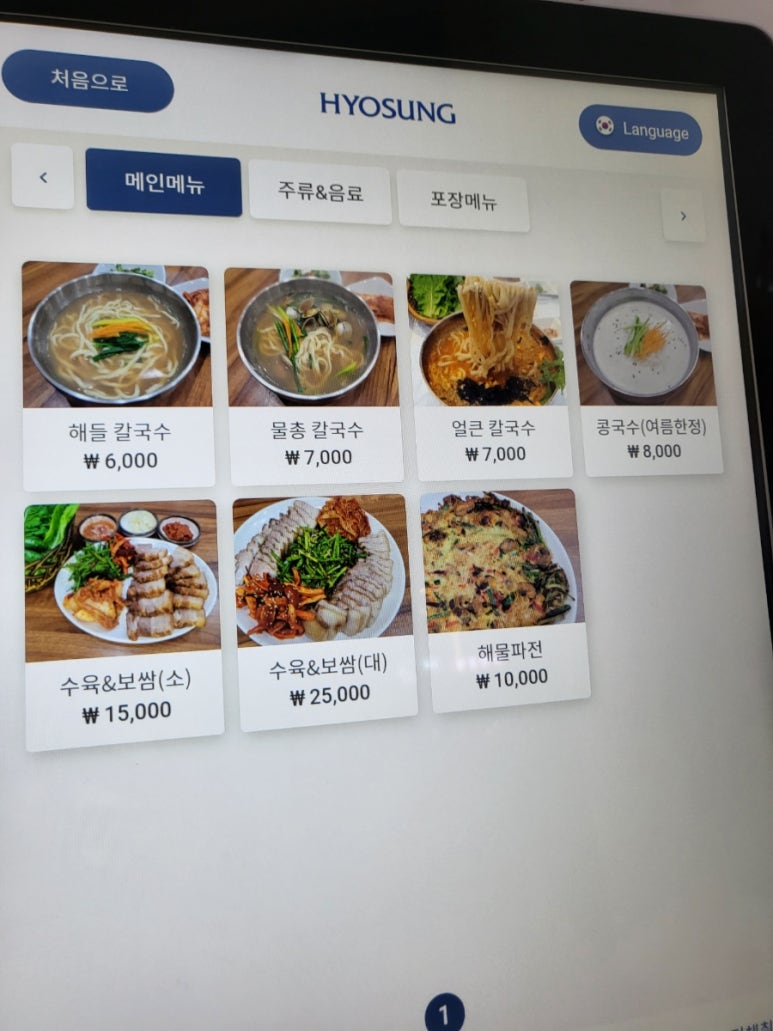Choose the 물총 칼국수 item
Viewport: 773px width, 1031px height.
[315, 375]
